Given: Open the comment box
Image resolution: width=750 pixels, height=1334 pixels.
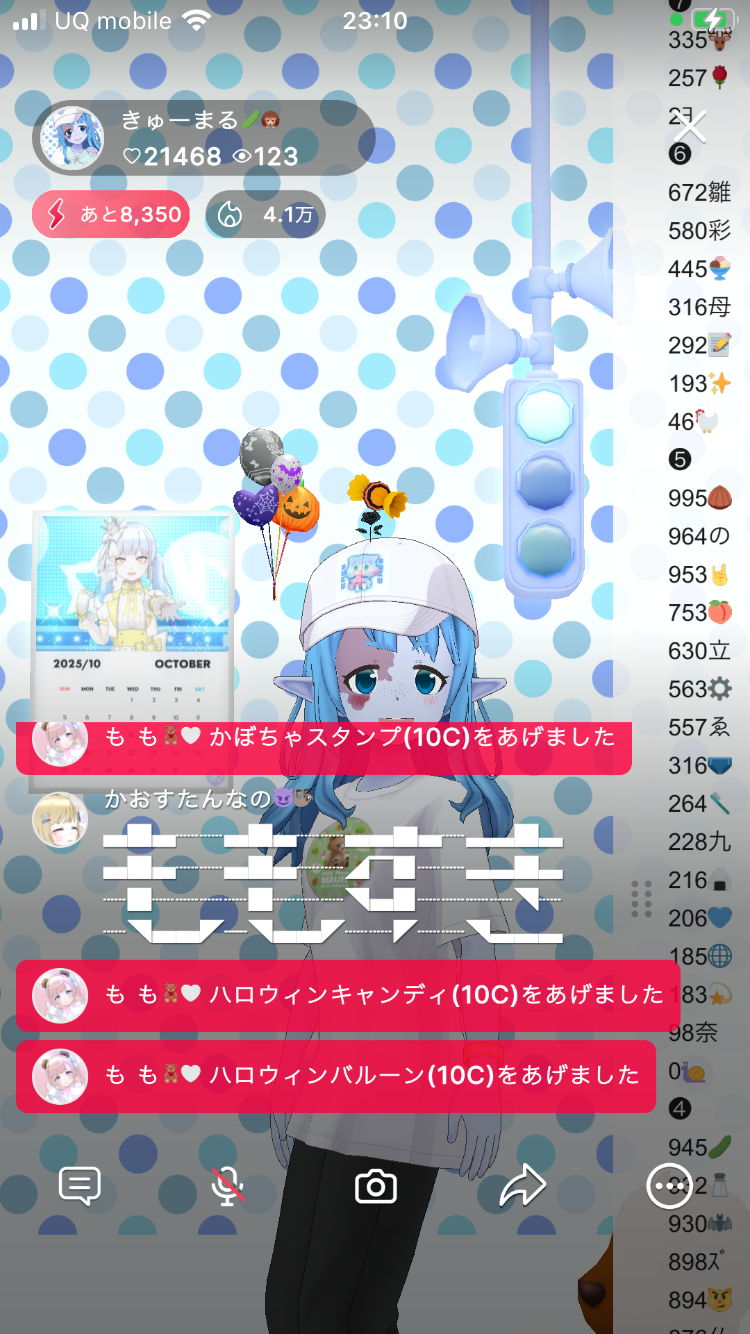Looking at the screenshot, I should [x=80, y=1186].
